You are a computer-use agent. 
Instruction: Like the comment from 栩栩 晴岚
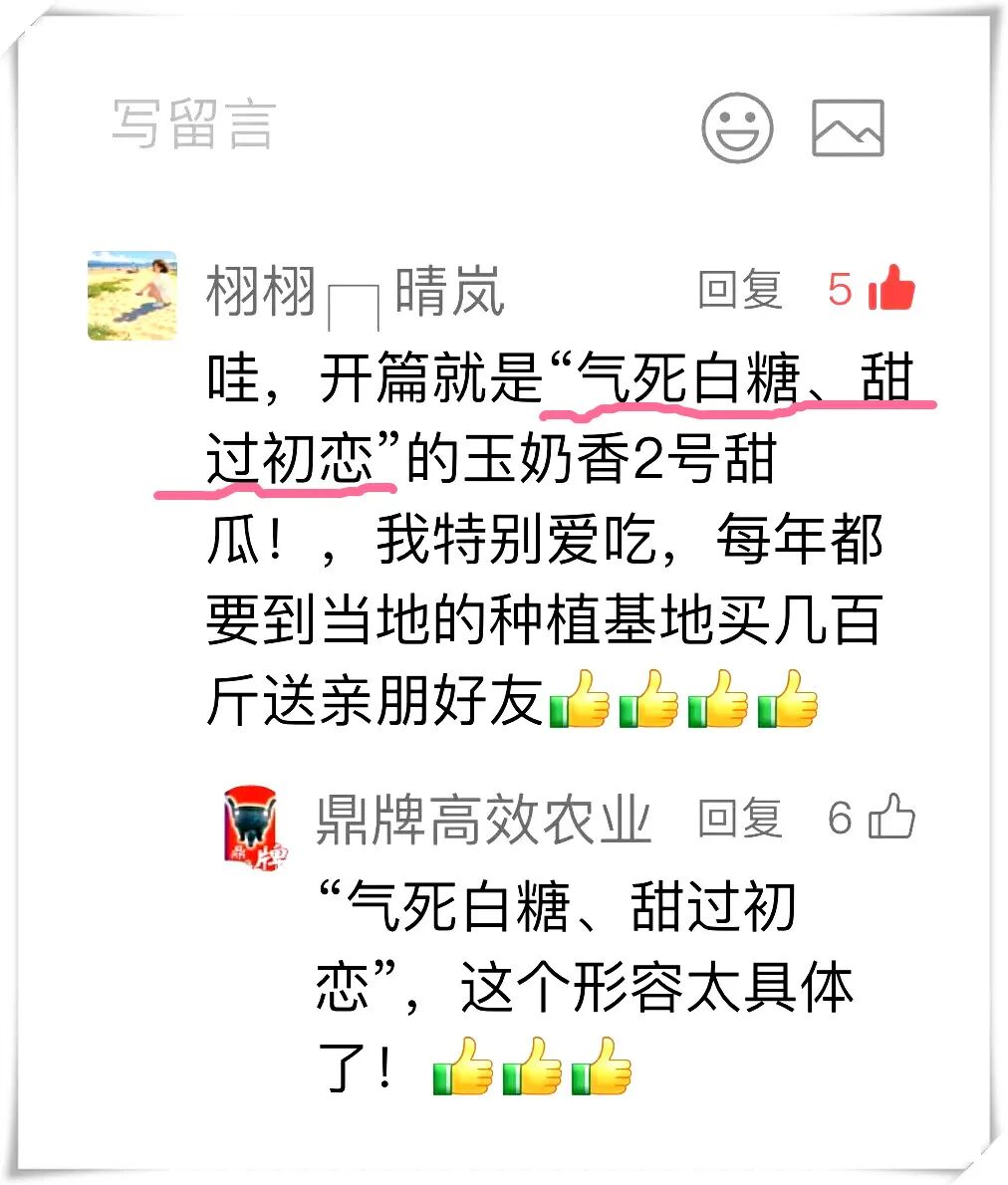890,289
